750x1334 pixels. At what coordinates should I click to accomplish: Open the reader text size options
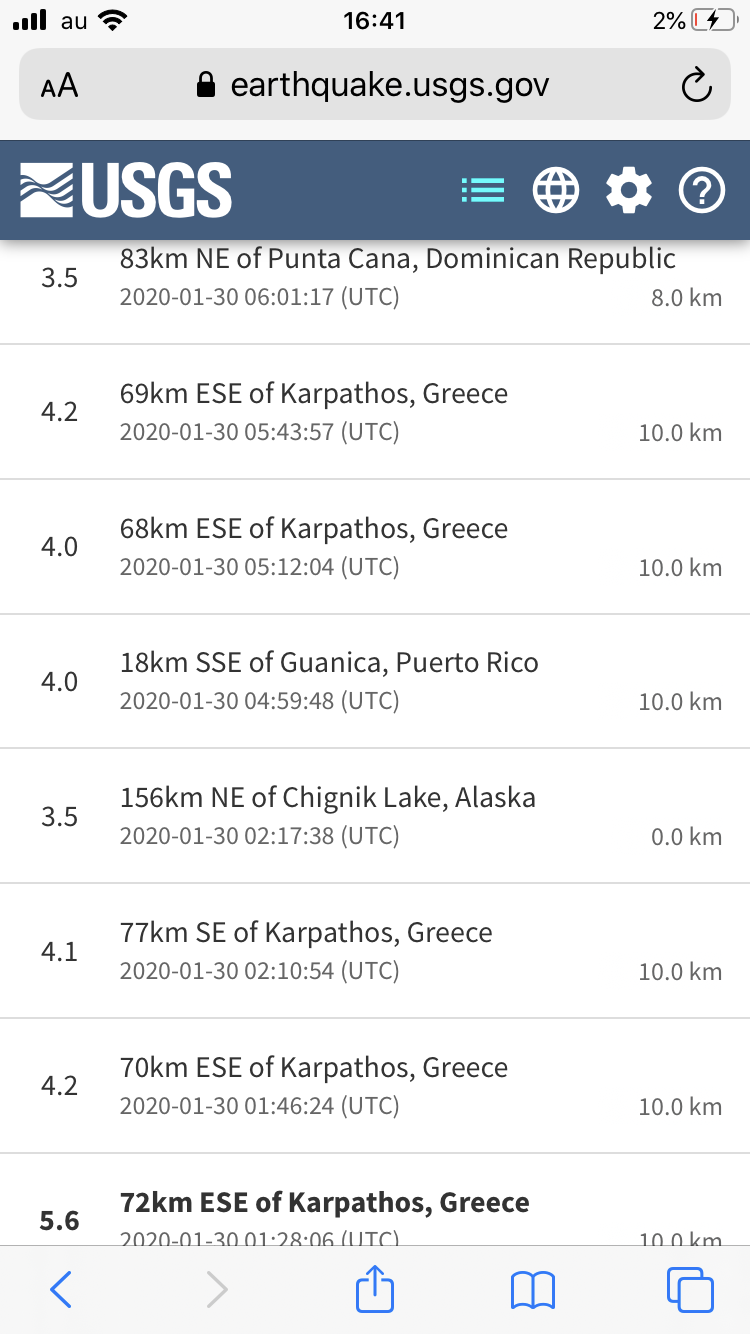point(60,86)
